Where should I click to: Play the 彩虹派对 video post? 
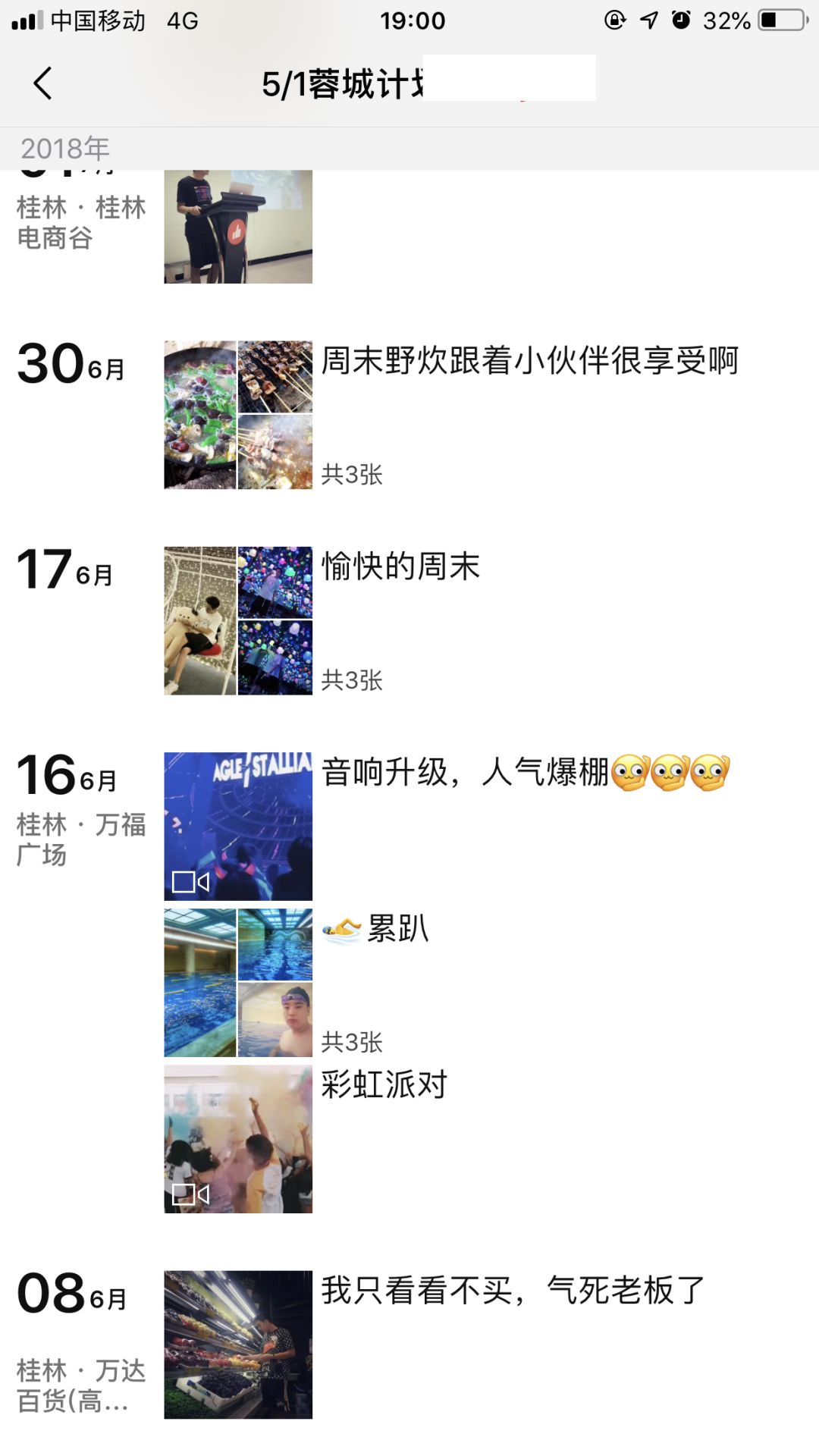pyautogui.click(x=238, y=1139)
